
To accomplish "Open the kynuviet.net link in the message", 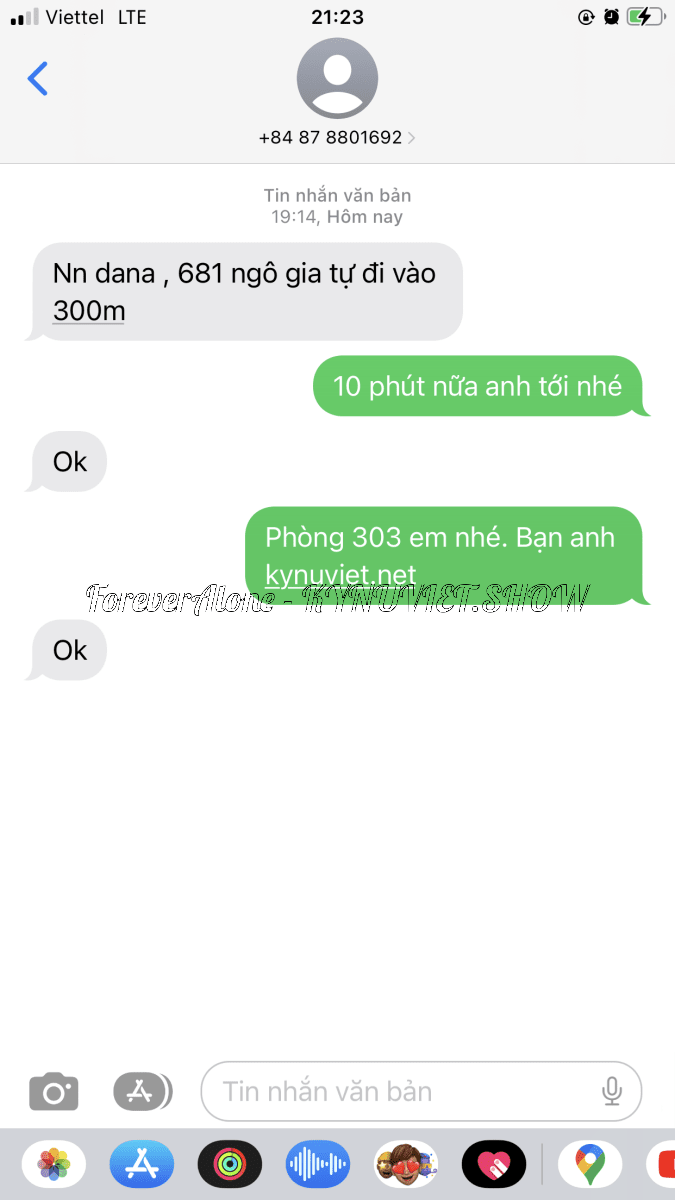I will click(x=340, y=575).
